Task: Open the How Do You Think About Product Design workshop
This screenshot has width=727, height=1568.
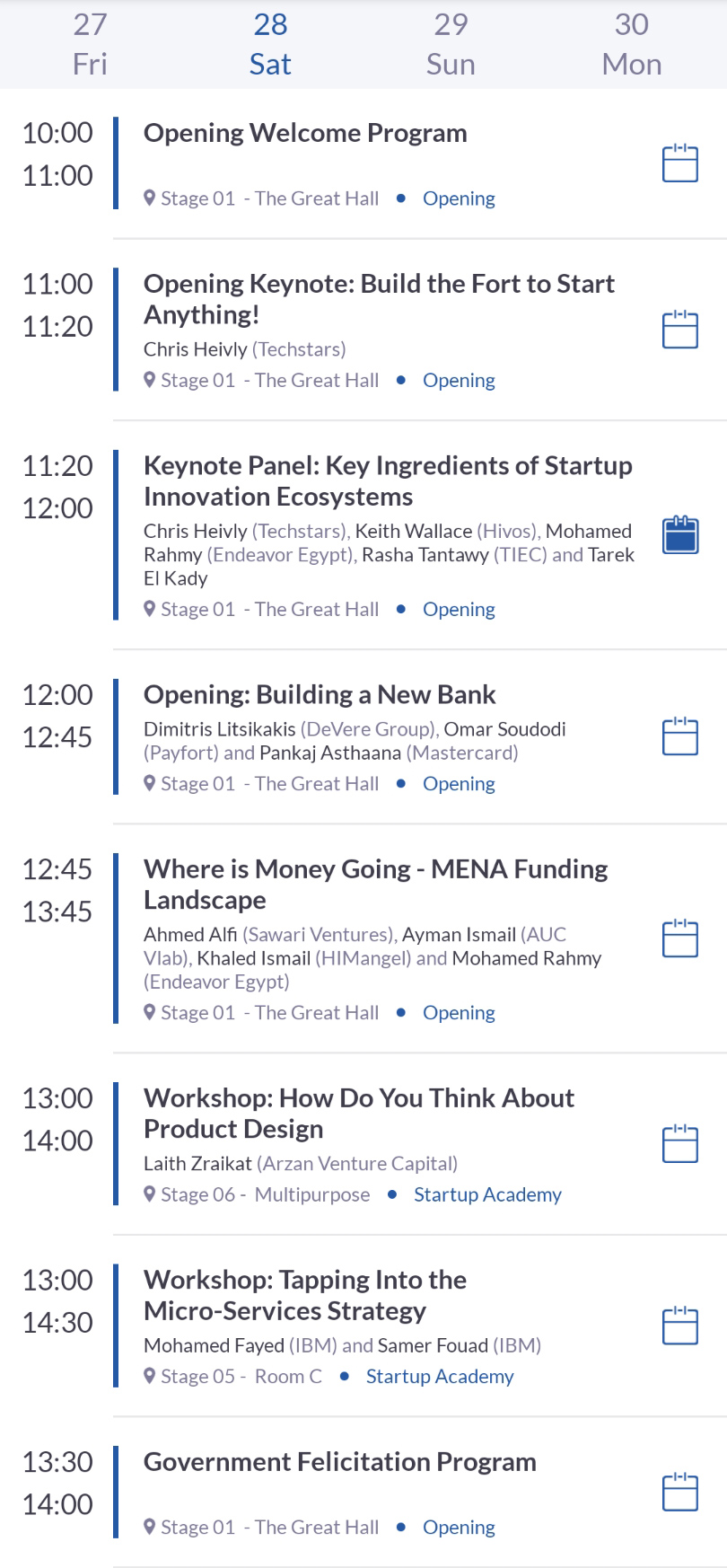Action: [359, 1113]
